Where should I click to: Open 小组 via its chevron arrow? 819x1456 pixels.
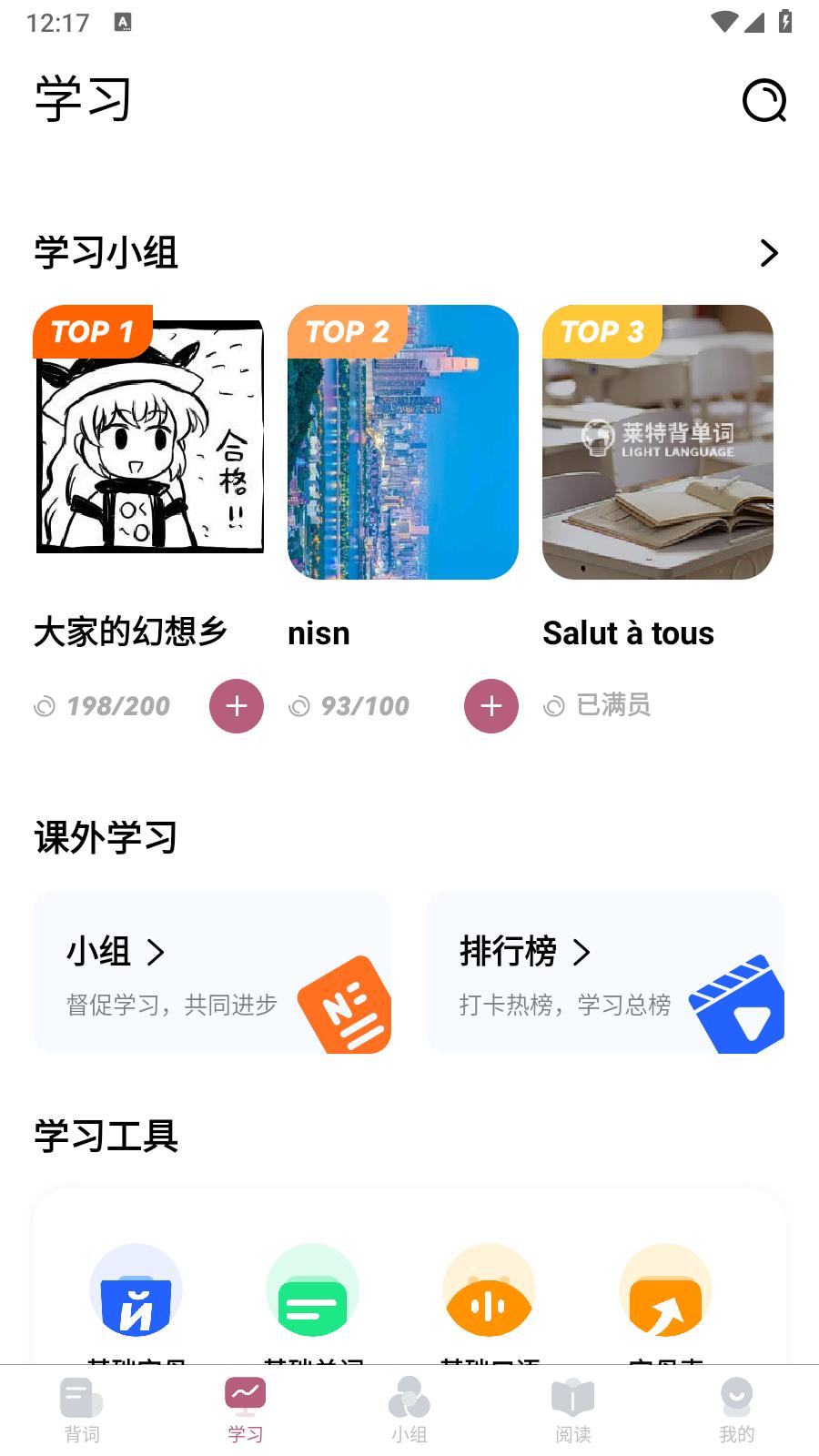click(x=157, y=952)
